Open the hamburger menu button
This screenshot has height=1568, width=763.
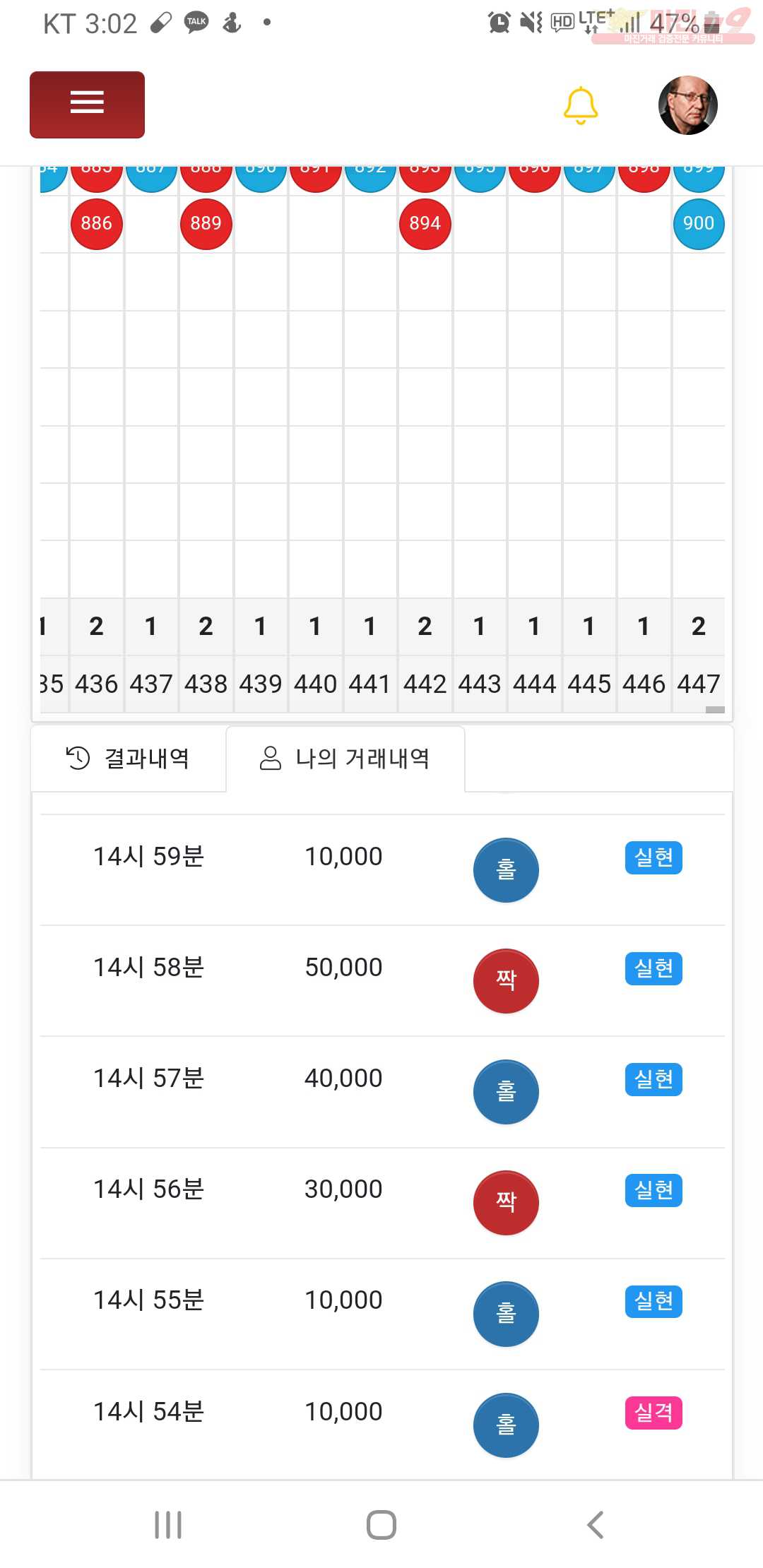(87, 105)
